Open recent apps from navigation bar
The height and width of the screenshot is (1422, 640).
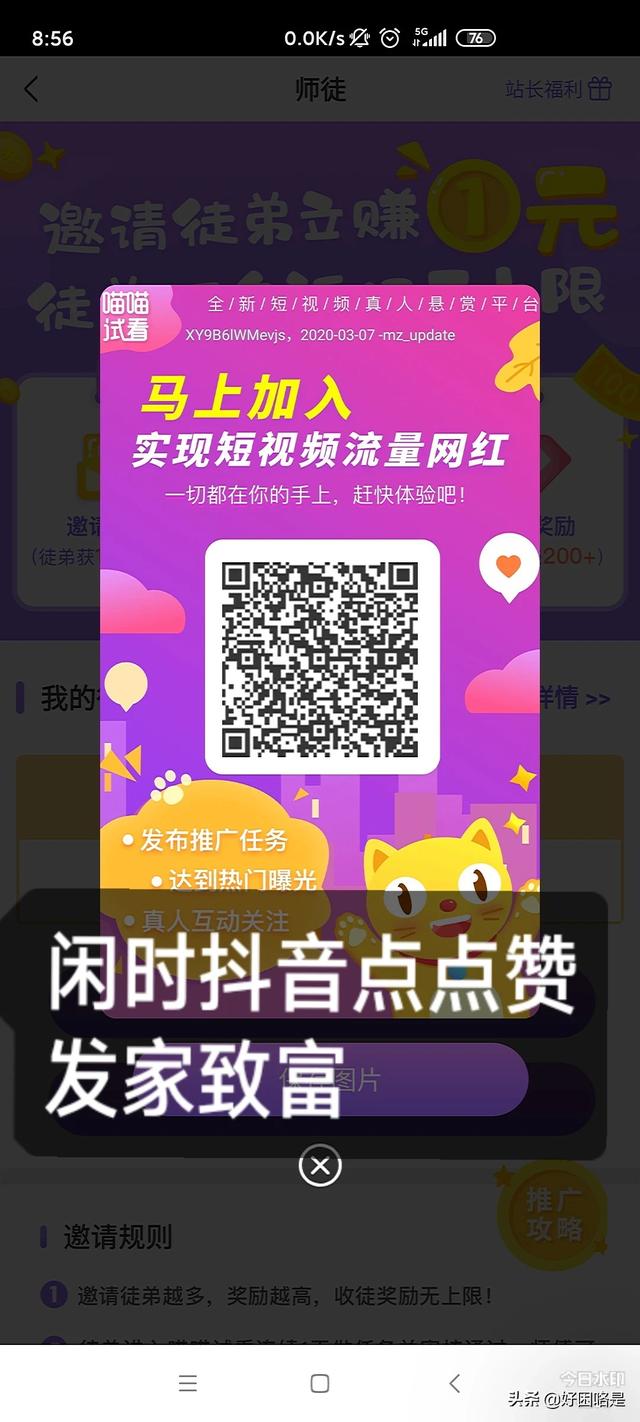click(187, 1383)
